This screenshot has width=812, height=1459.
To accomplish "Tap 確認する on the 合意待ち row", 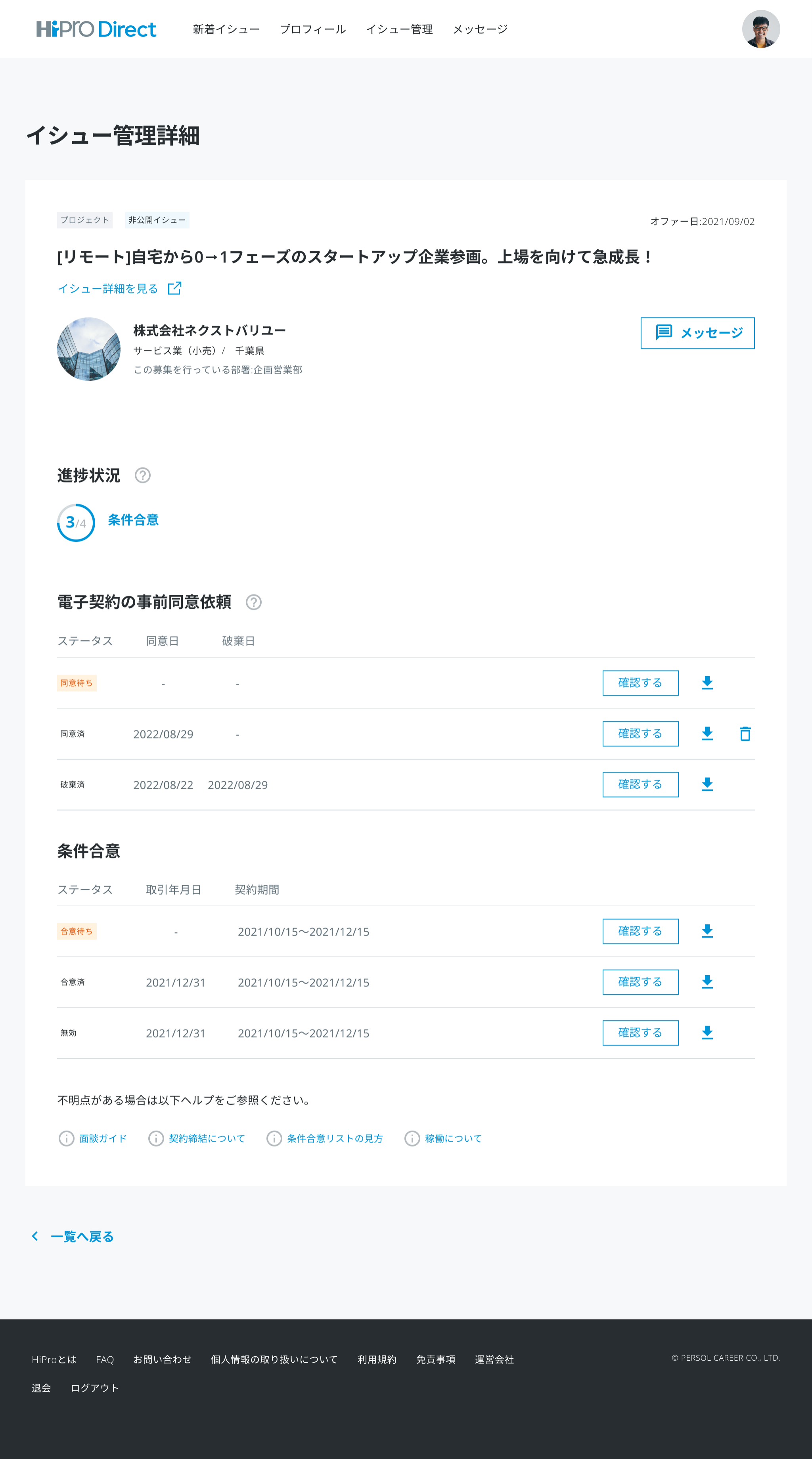I will [640, 931].
